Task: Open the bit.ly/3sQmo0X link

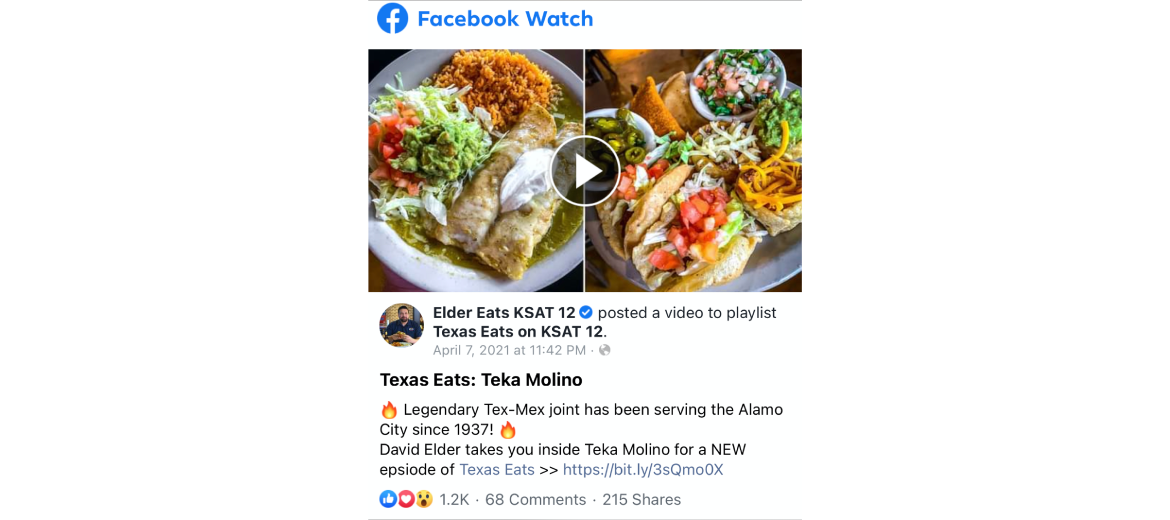Action: tap(642, 470)
